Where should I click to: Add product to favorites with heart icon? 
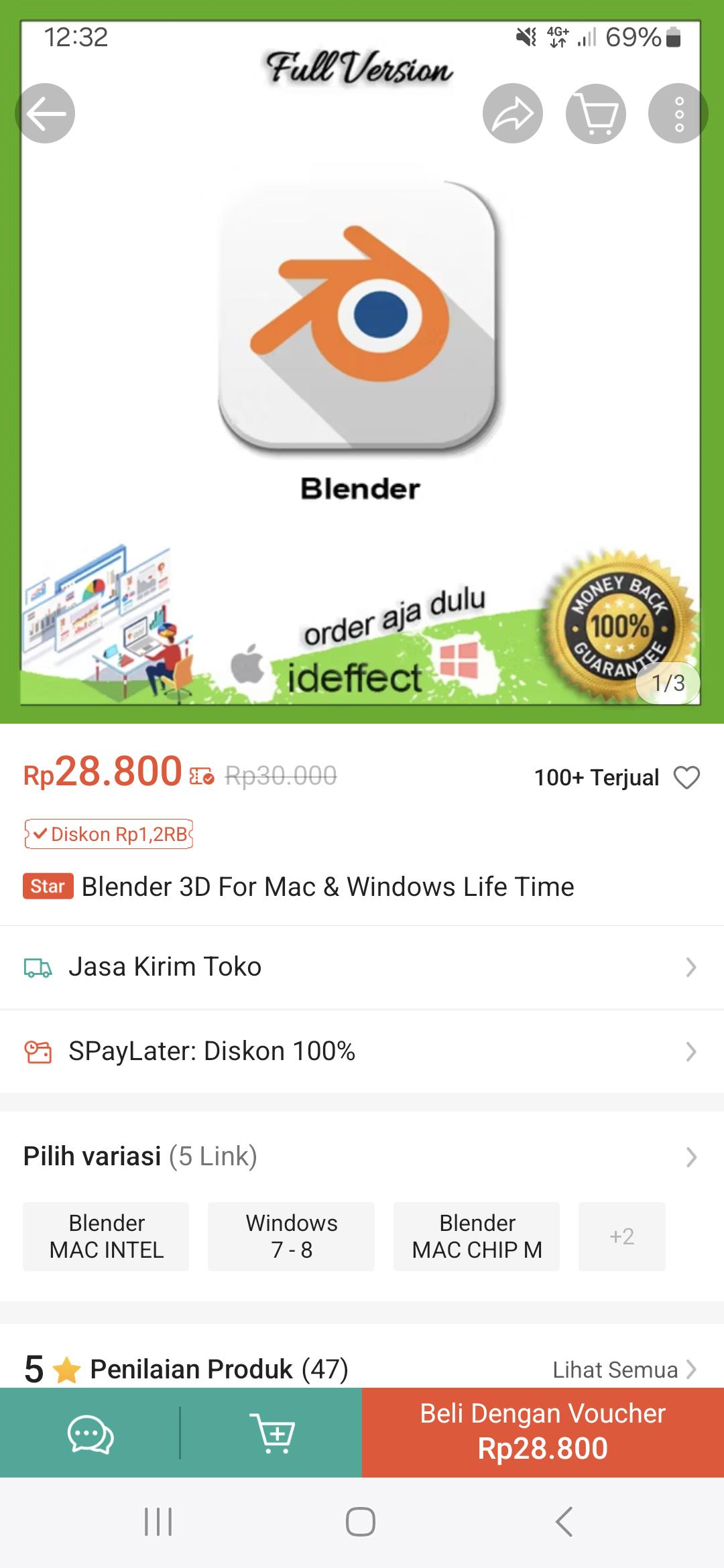pyautogui.click(x=686, y=777)
